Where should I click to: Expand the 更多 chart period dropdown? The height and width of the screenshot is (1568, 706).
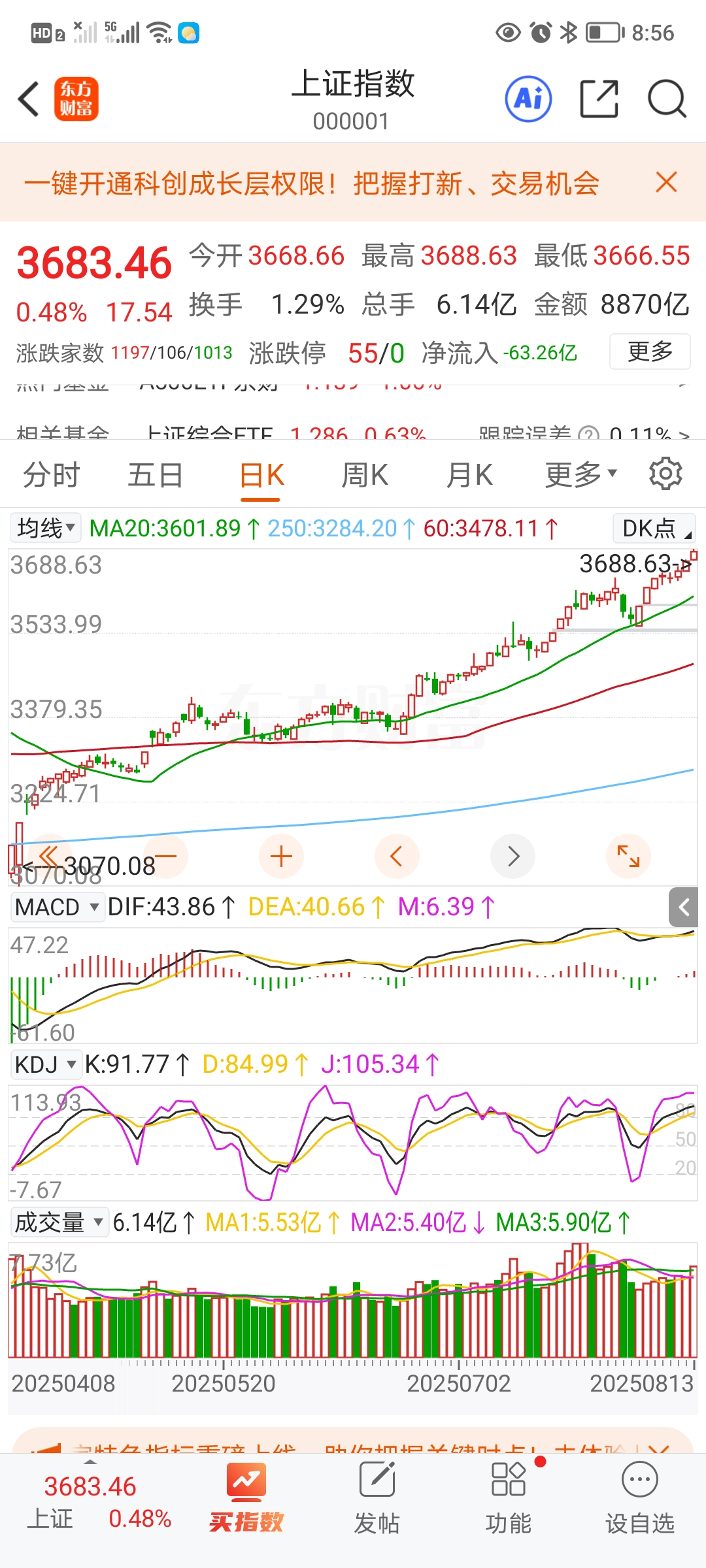point(580,475)
